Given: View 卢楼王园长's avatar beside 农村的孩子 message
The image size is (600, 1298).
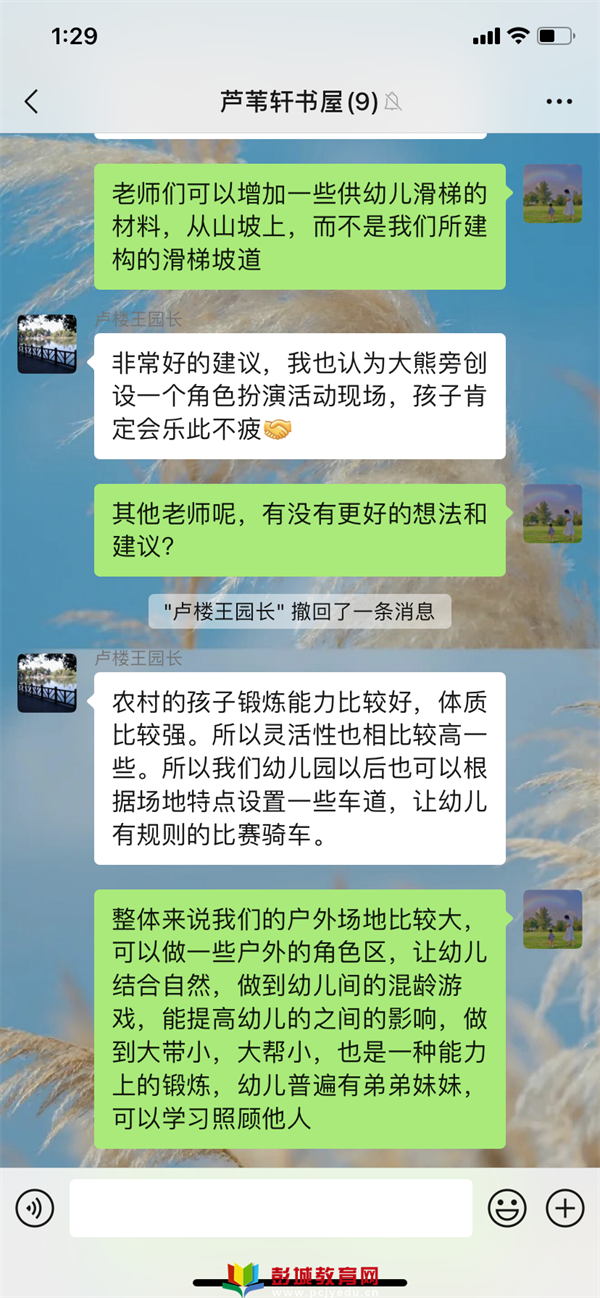Looking at the screenshot, I should pos(47,683).
